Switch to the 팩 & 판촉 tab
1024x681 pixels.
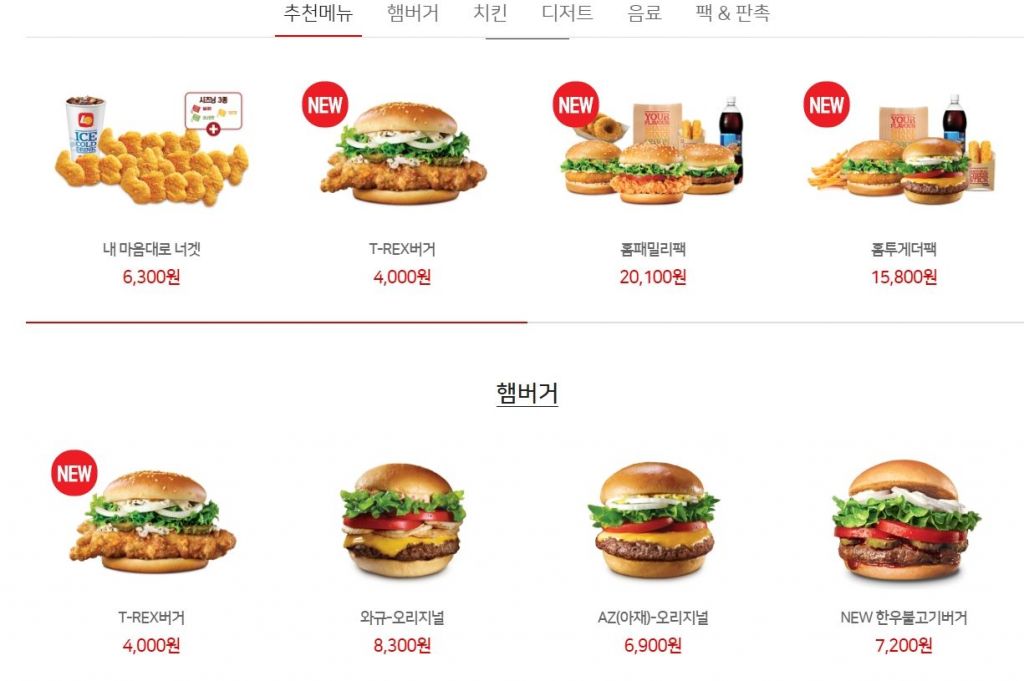point(733,14)
